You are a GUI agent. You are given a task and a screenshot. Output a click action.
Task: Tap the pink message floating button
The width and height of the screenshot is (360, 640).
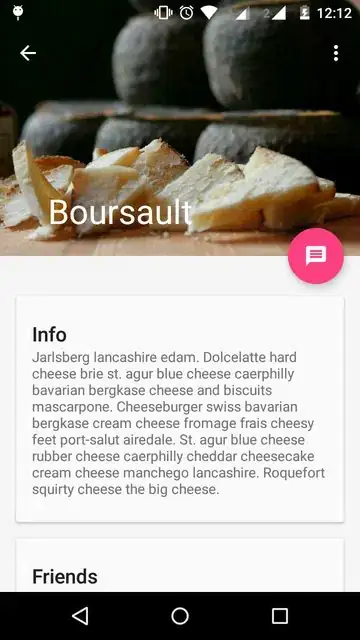(316, 256)
